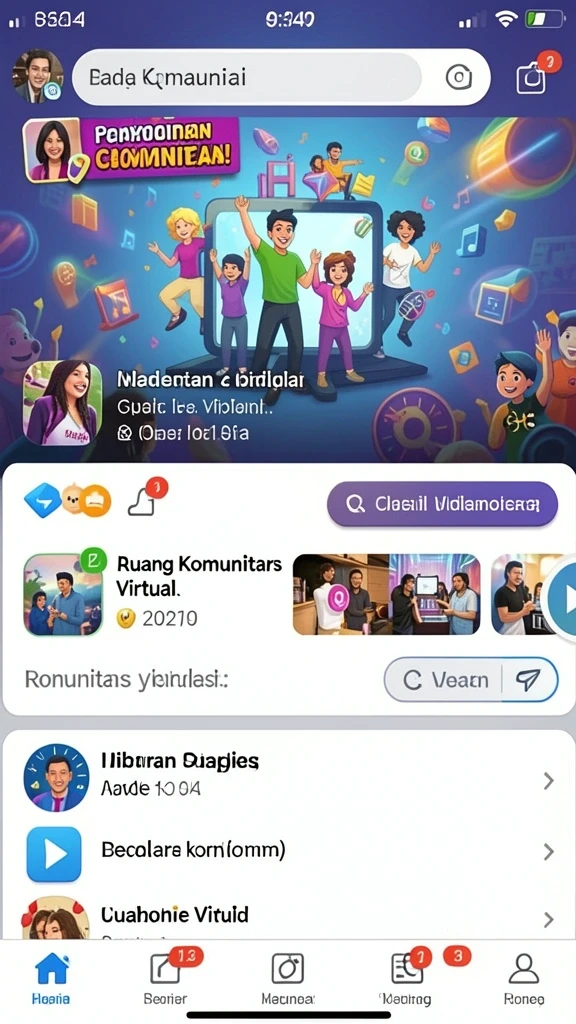Open Ruang Komunitars Virtual

coord(153,594)
